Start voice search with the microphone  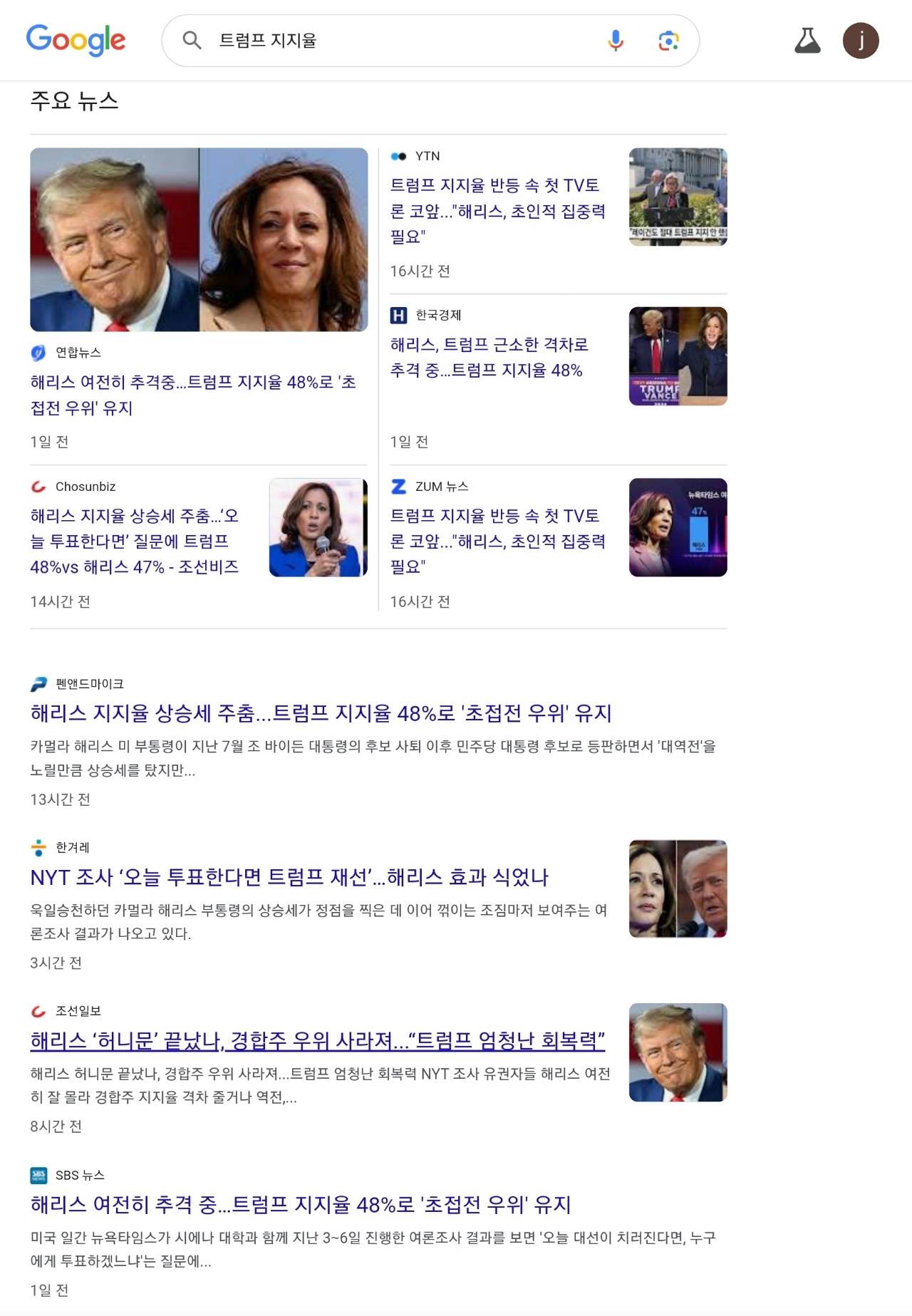[x=616, y=41]
